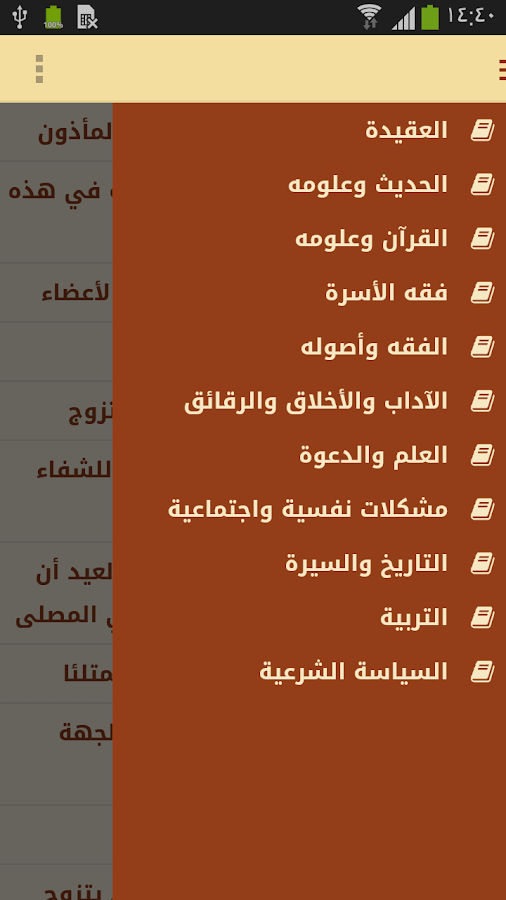Viewport: 506px width, 900px height.
Task: Open the السياسة الشرعية section
Action: [309, 671]
